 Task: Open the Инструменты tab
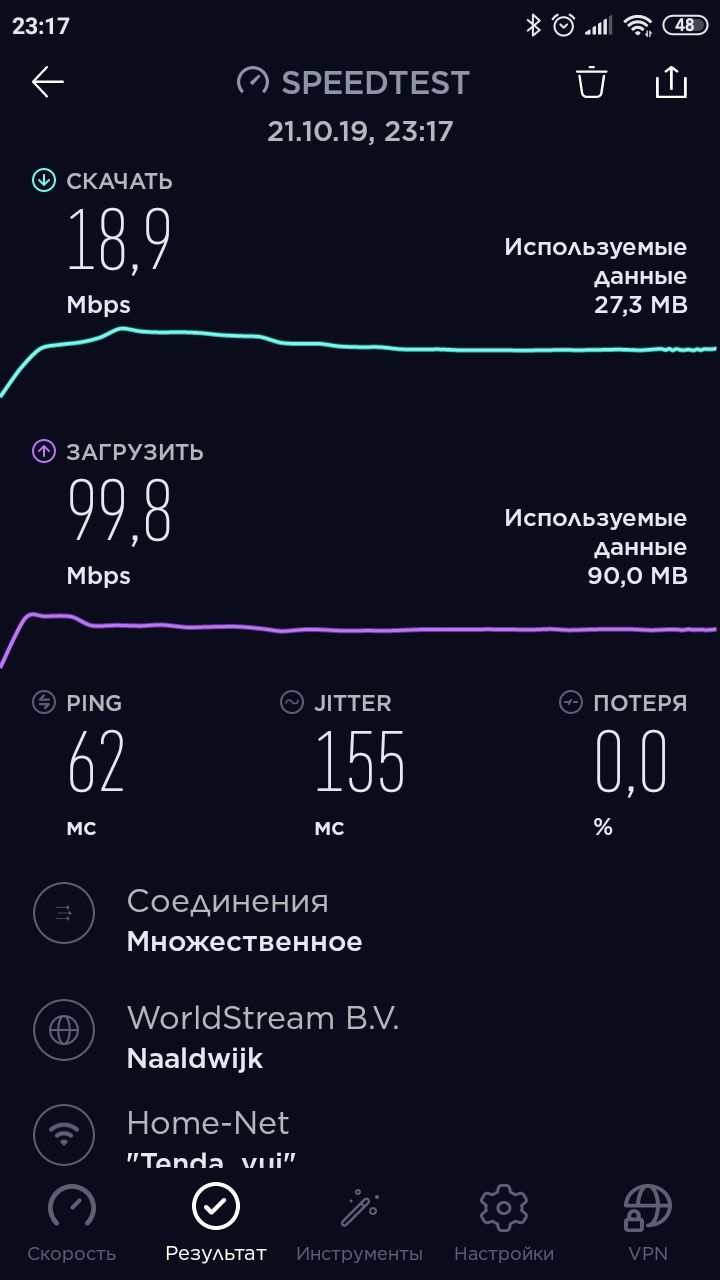pyautogui.click(x=360, y=1223)
